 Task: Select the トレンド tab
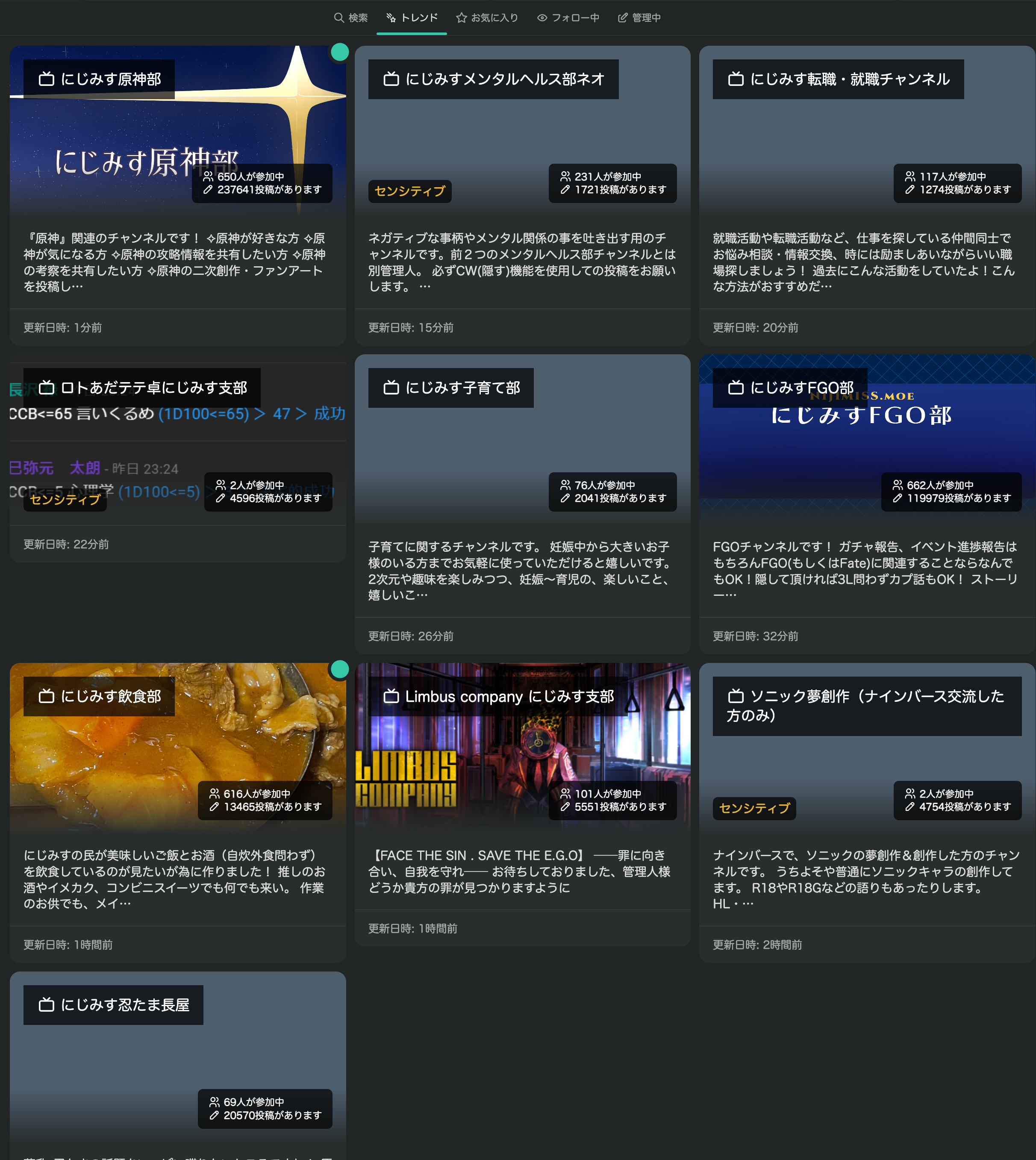coord(412,18)
